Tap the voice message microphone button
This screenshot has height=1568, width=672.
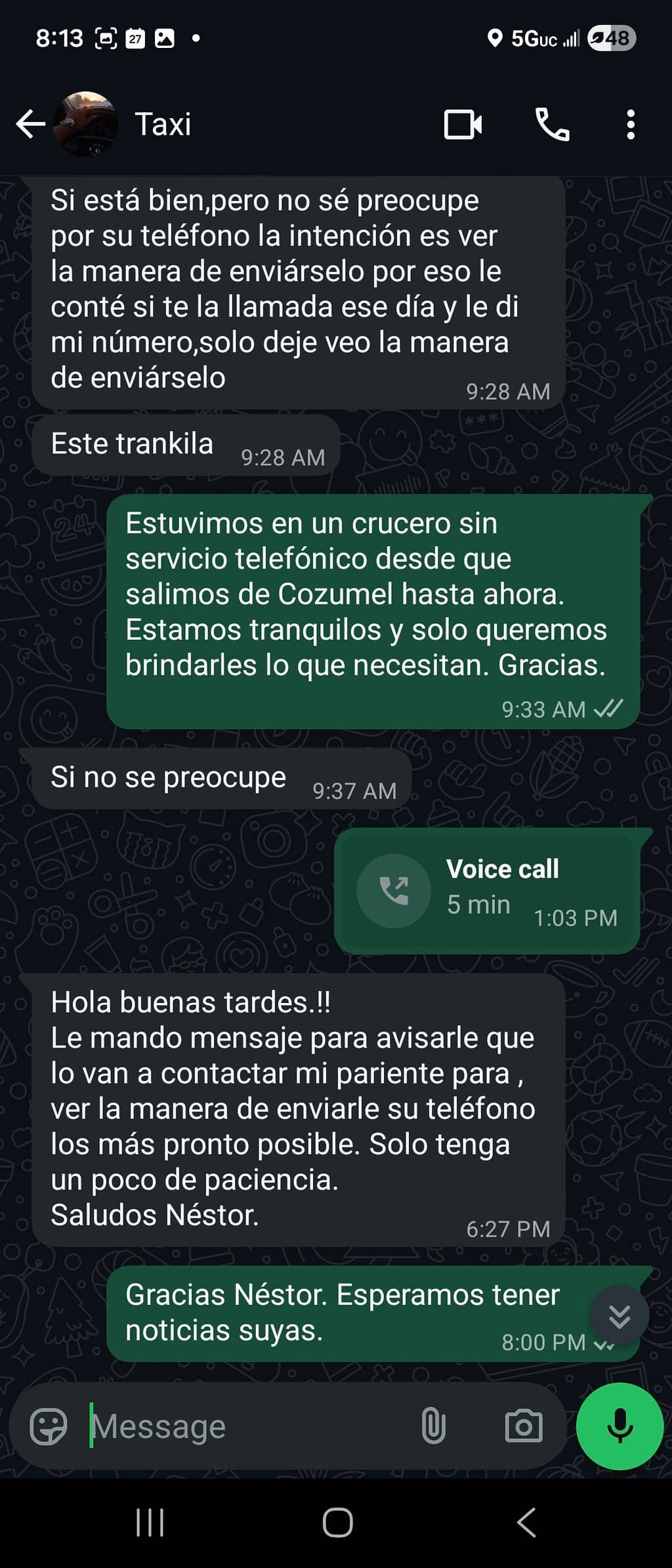coord(619,1426)
